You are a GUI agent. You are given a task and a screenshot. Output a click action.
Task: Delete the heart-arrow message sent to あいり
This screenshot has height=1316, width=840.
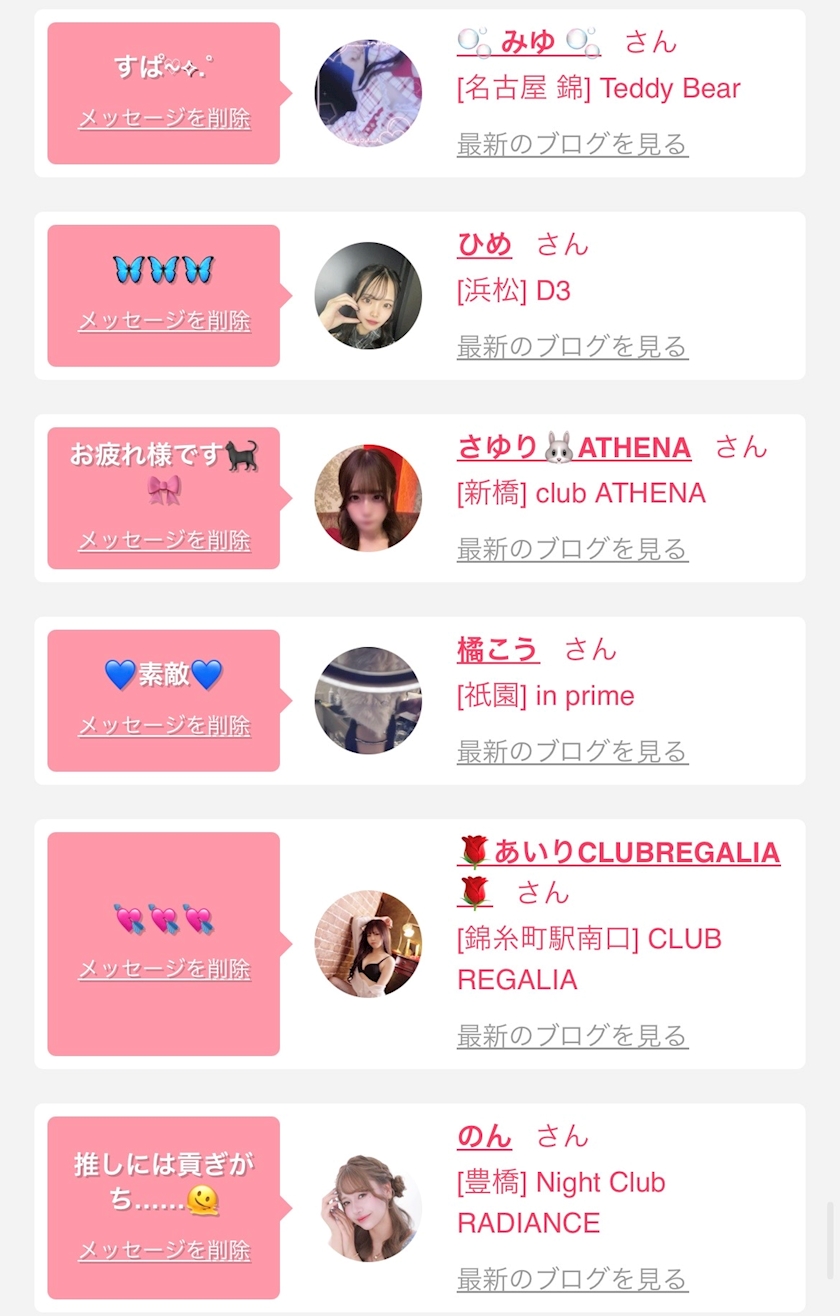(x=164, y=969)
